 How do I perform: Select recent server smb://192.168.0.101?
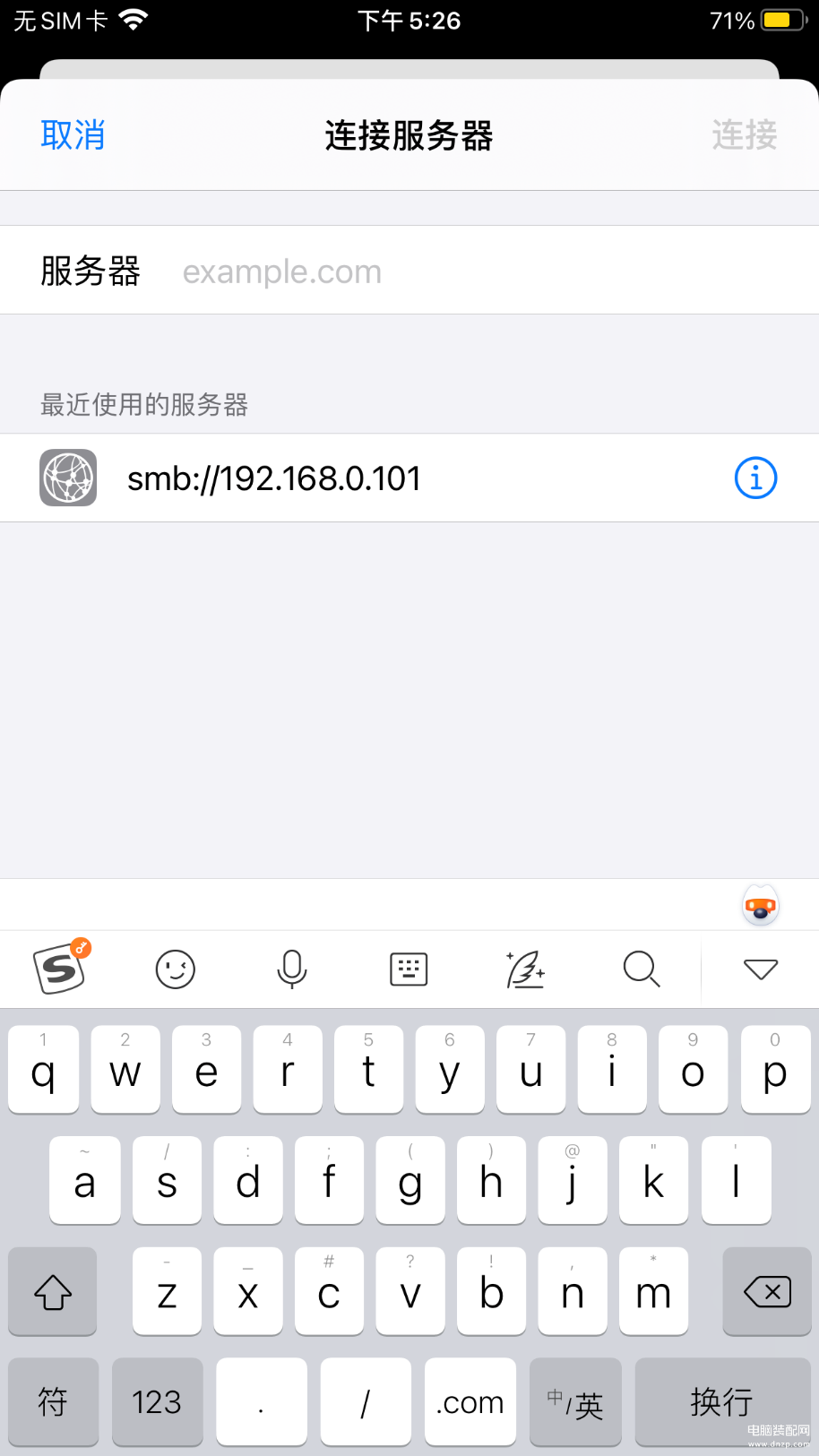409,478
